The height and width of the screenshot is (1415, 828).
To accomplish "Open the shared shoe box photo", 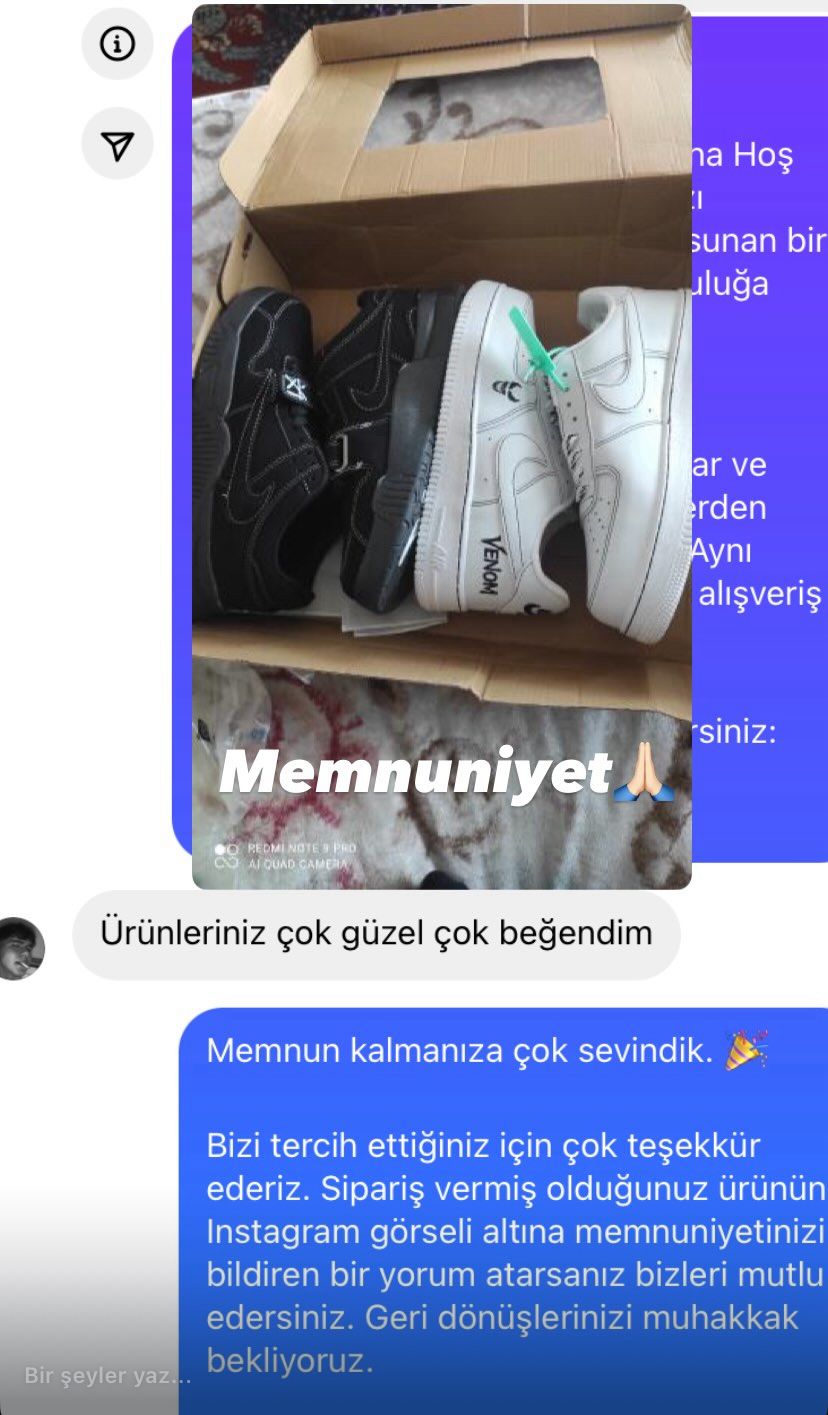I will (x=441, y=446).
